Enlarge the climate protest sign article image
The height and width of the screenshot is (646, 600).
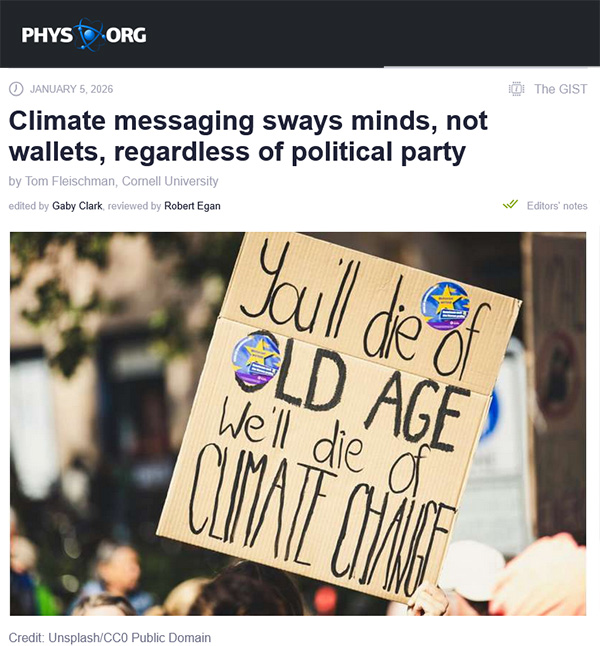coord(298,423)
